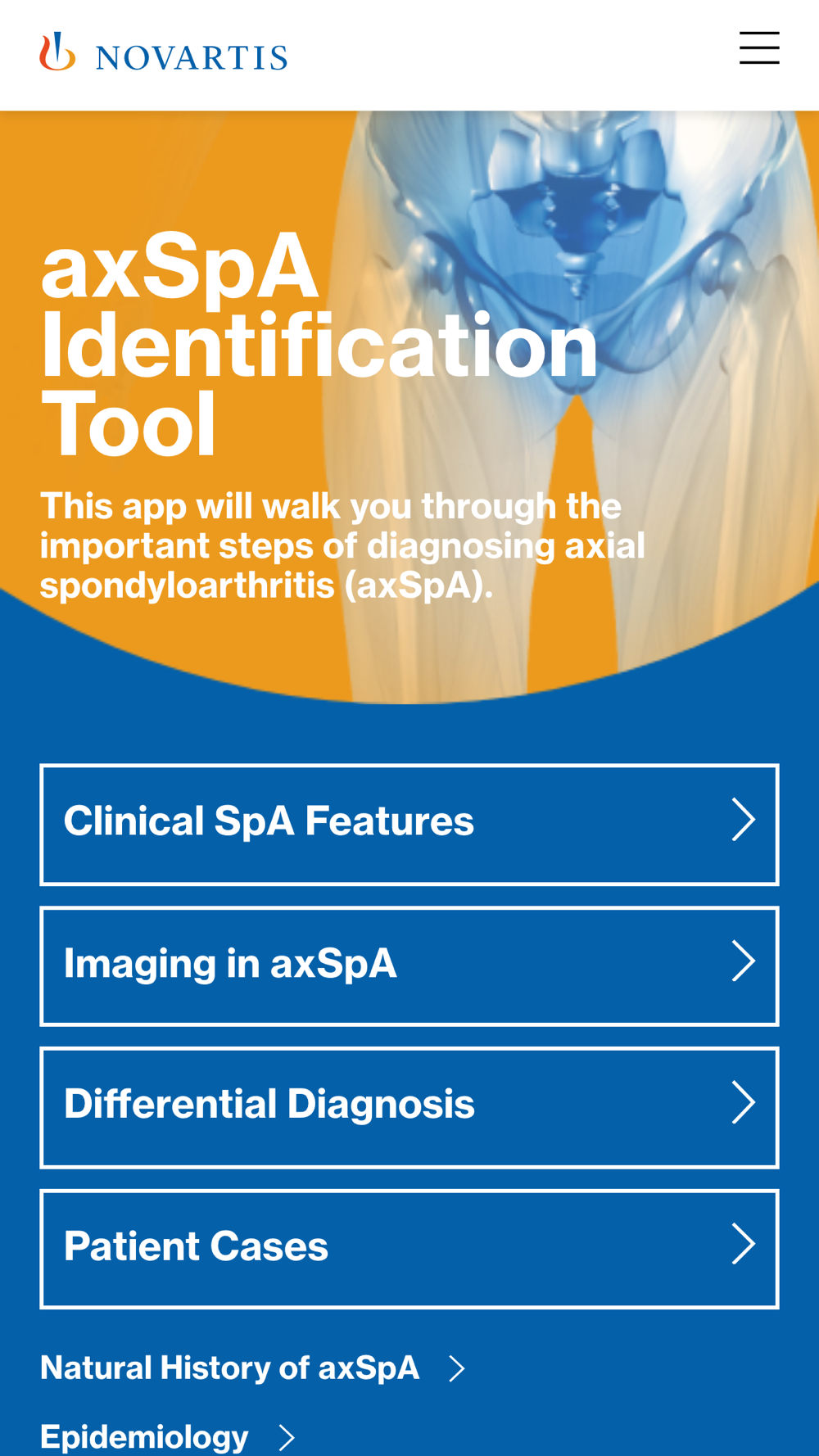Open Natural History of axSpA link
This screenshot has height=1456, width=819.
point(253,1368)
